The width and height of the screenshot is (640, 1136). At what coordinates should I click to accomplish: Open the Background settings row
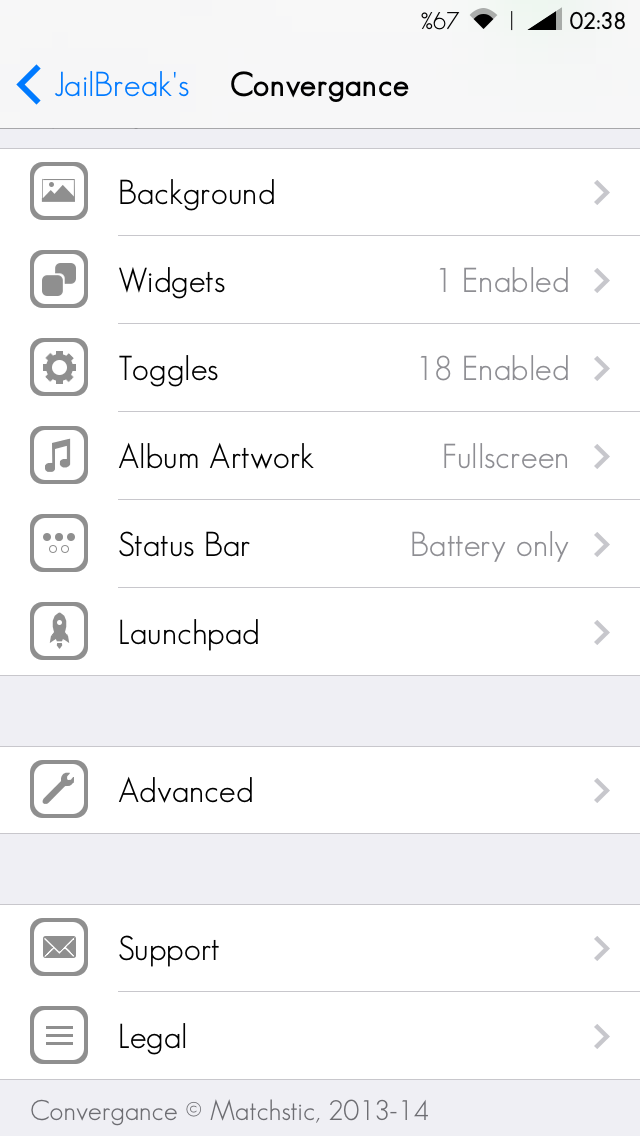click(x=320, y=192)
